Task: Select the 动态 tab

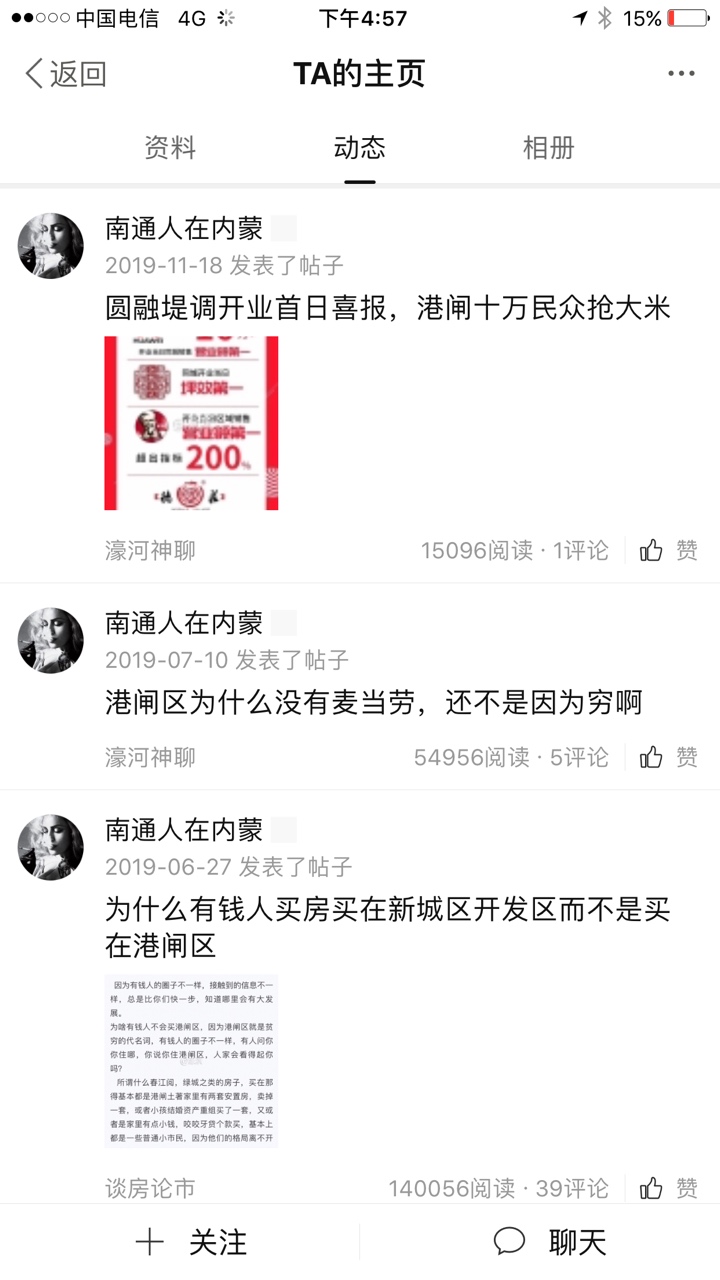Action: pyautogui.click(x=360, y=148)
